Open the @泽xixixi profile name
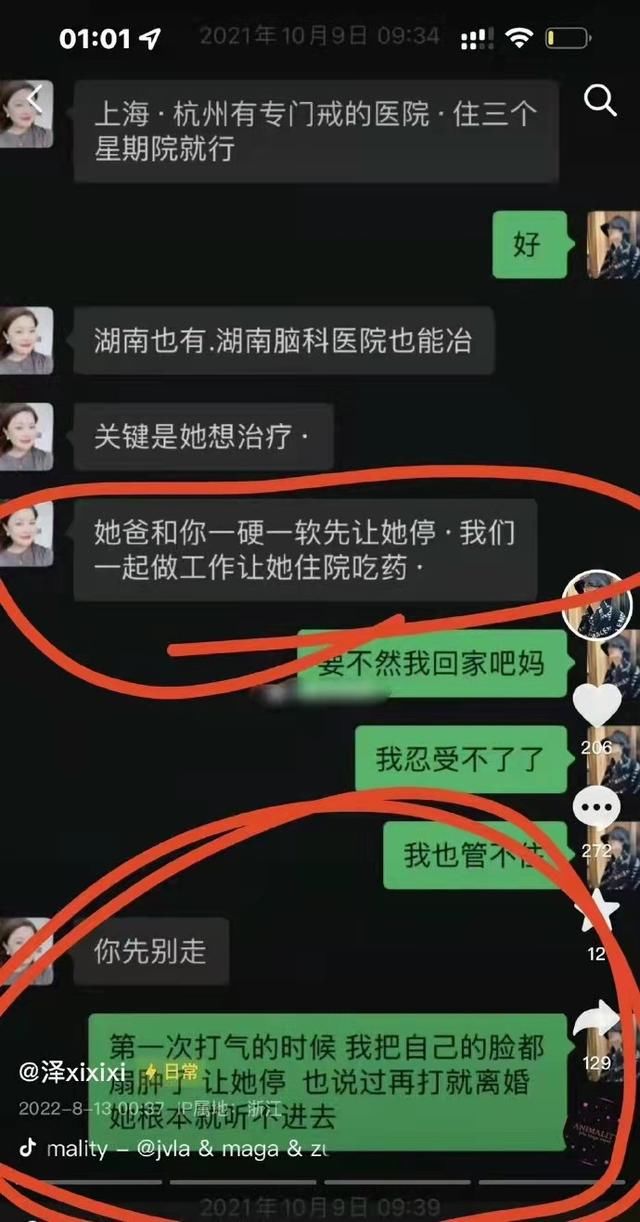 (x=72, y=1072)
